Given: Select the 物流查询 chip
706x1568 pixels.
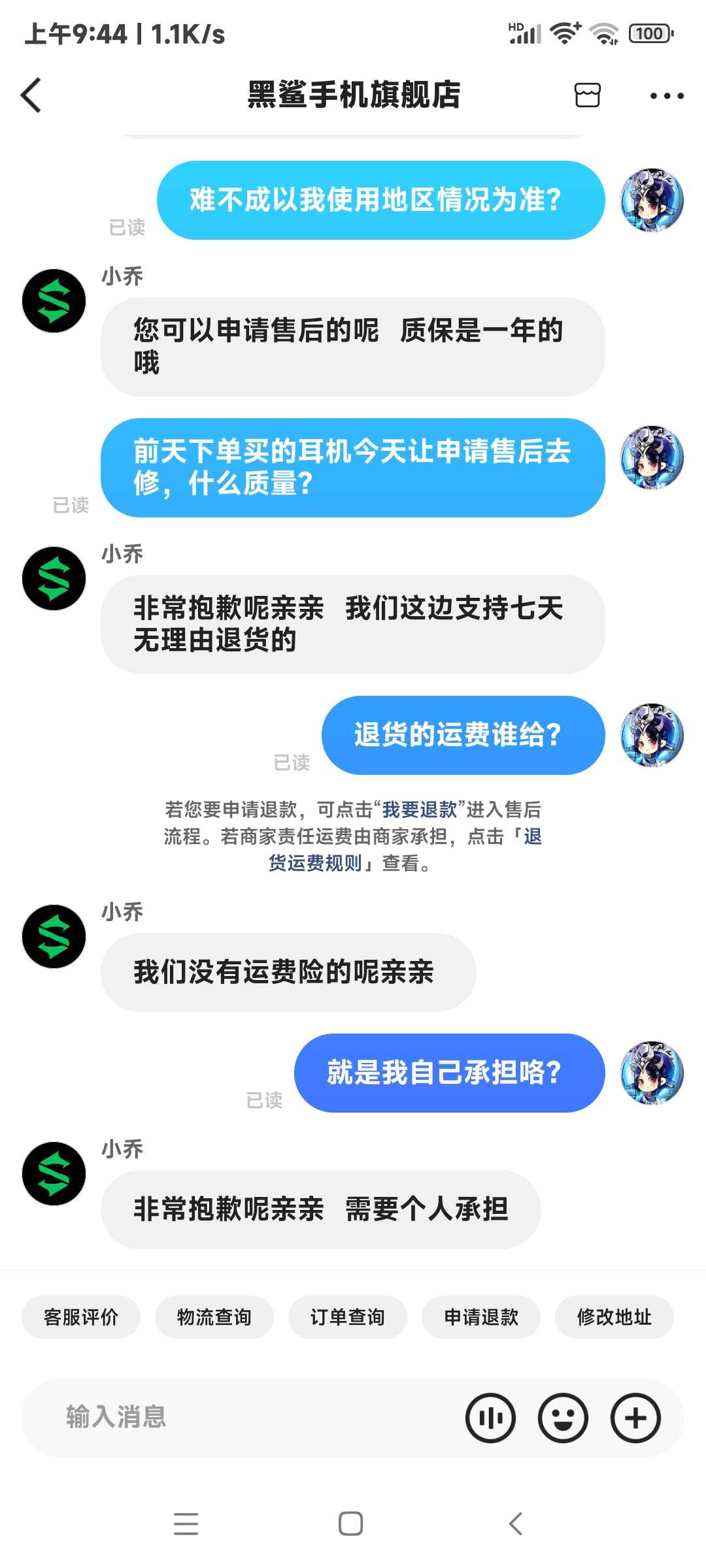Looking at the screenshot, I should (x=214, y=1317).
